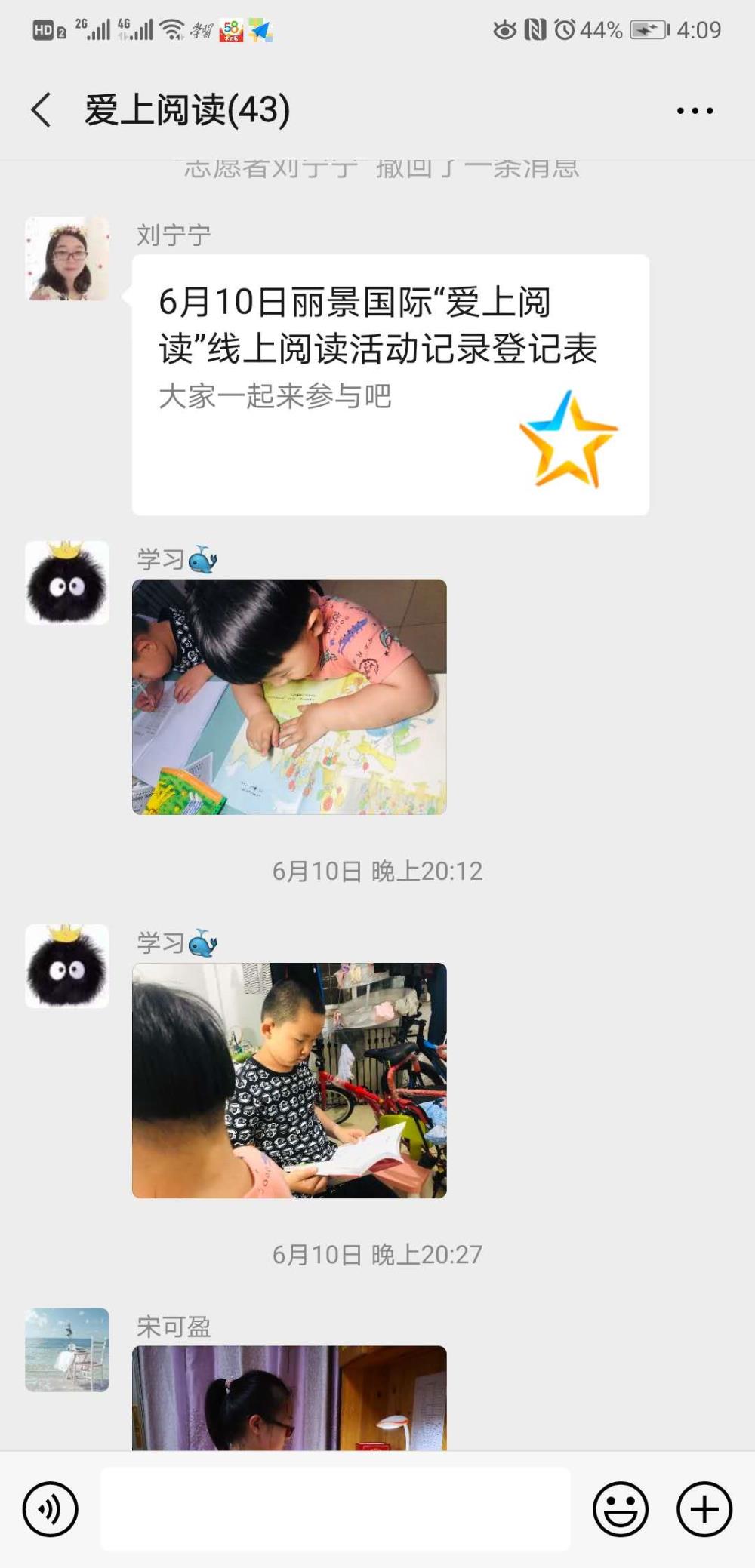Image resolution: width=755 pixels, height=1568 pixels.
Task: Open the 6月10日丽景国际 reading record form card
Action: click(390, 385)
